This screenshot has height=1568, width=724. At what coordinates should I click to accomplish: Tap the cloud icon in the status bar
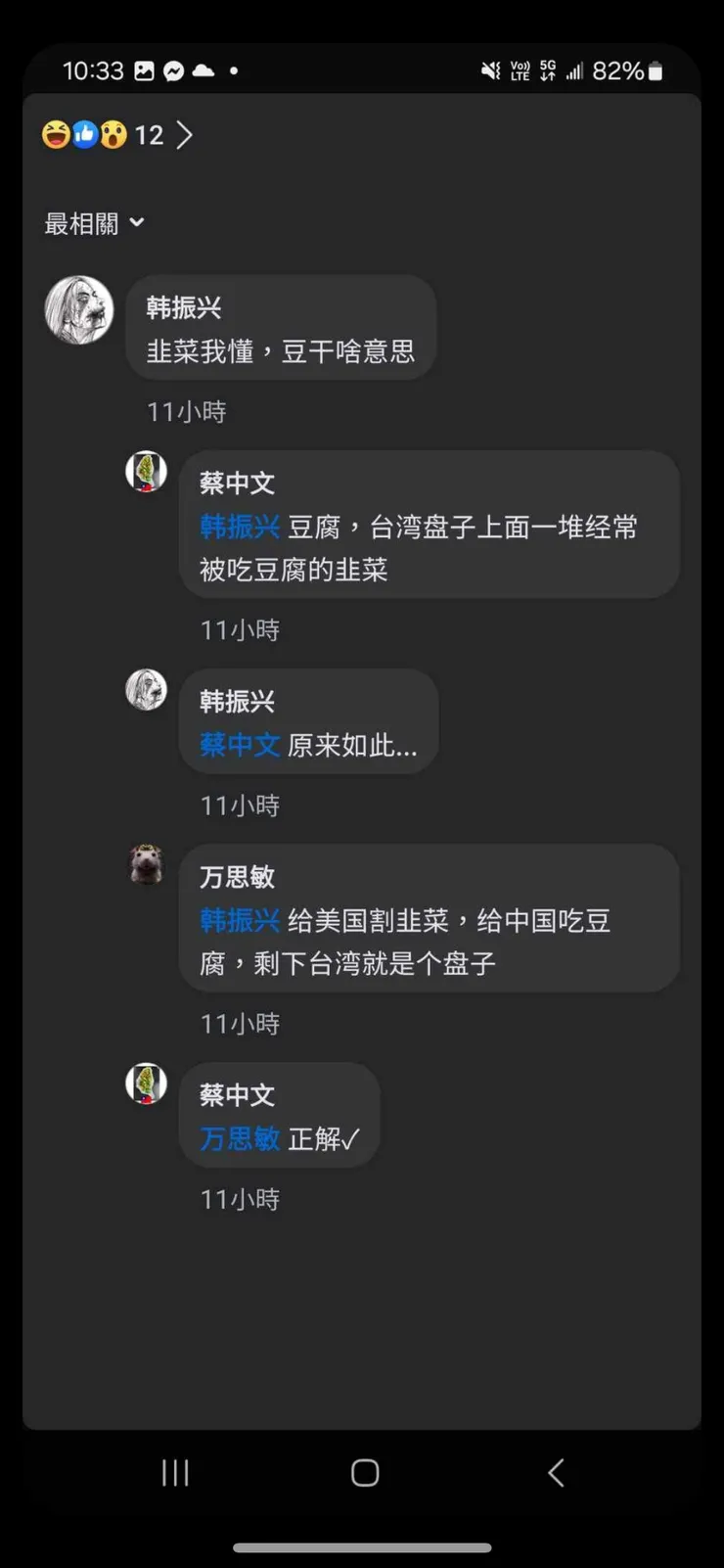tap(203, 70)
